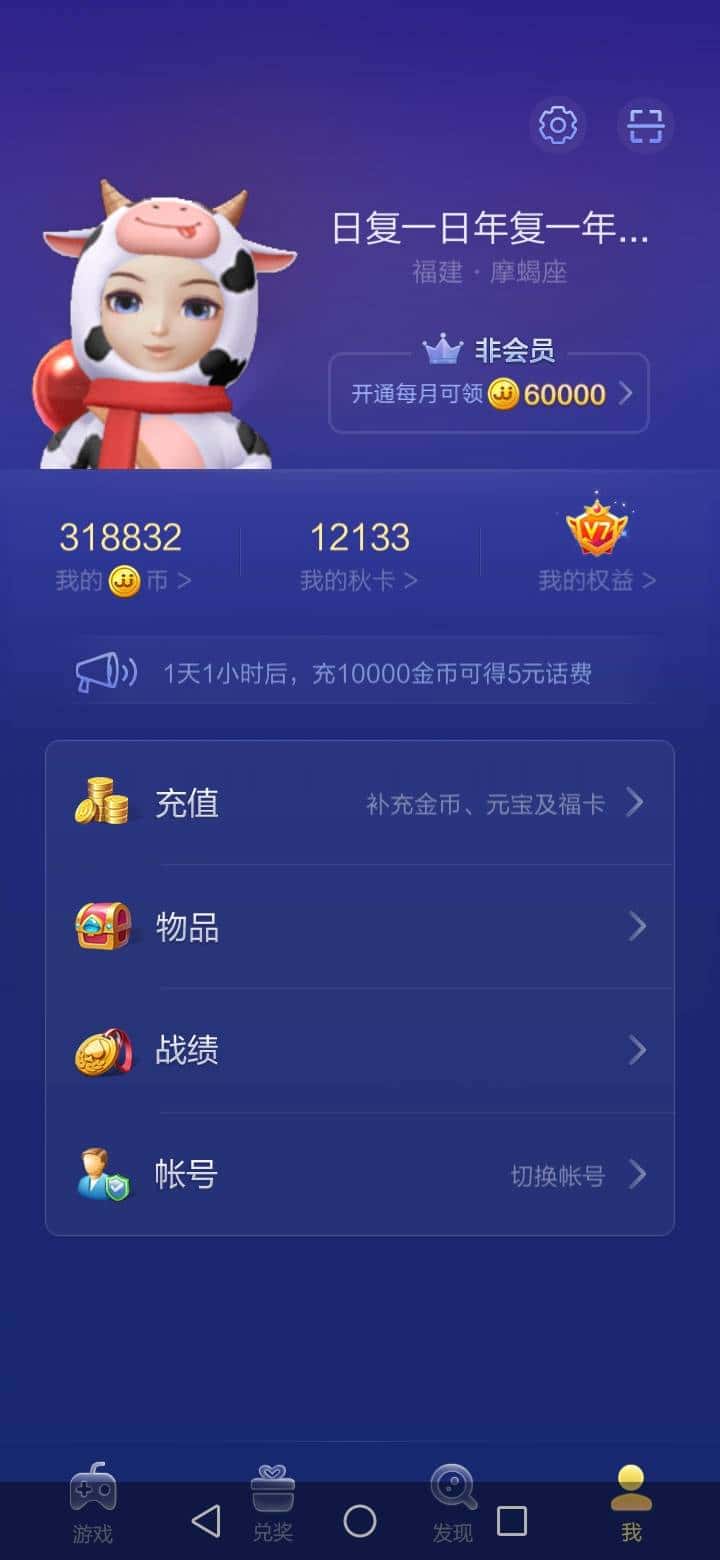Click the user shield icon beside 帐号
Screen dimensions: 720x1560
[x=100, y=1174]
